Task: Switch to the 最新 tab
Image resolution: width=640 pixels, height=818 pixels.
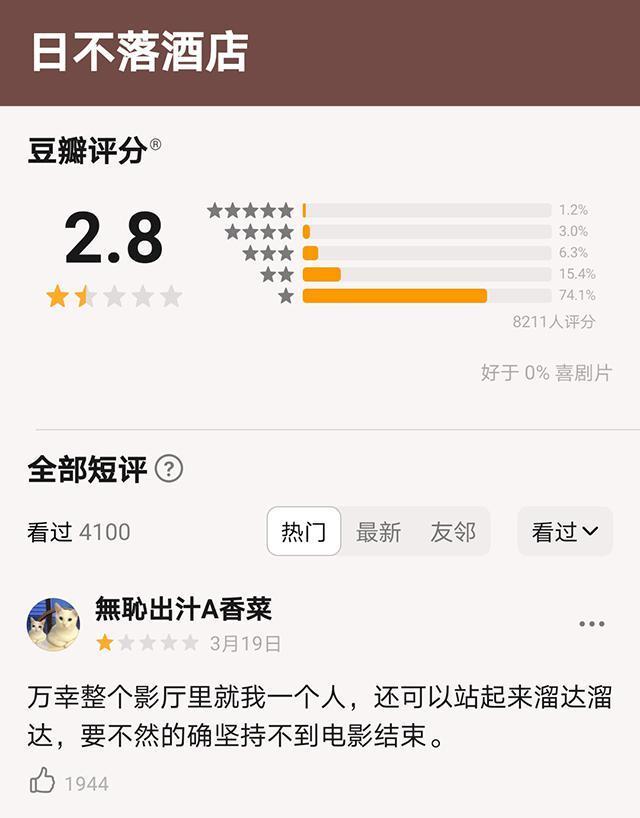Action: click(x=378, y=532)
